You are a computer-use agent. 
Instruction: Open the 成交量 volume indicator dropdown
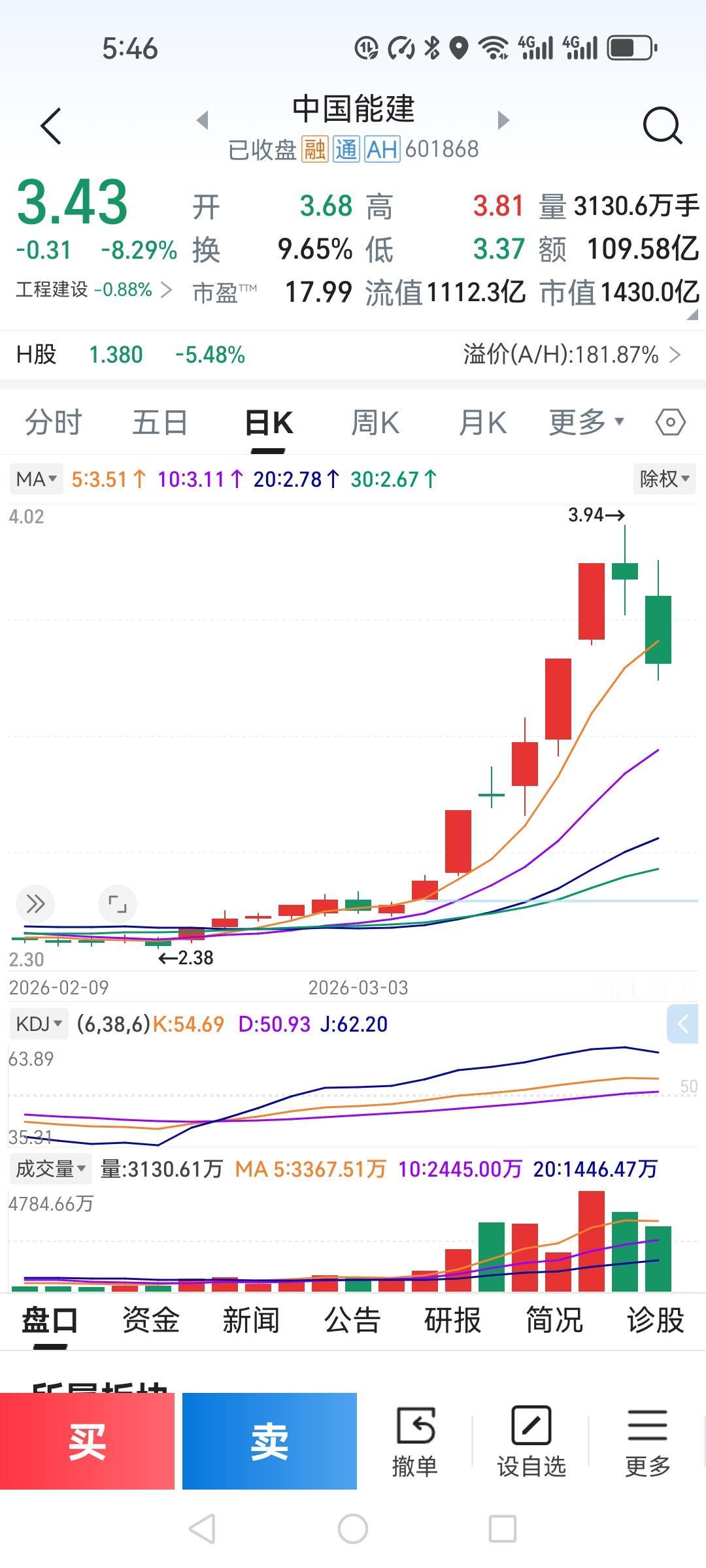point(50,1169)
